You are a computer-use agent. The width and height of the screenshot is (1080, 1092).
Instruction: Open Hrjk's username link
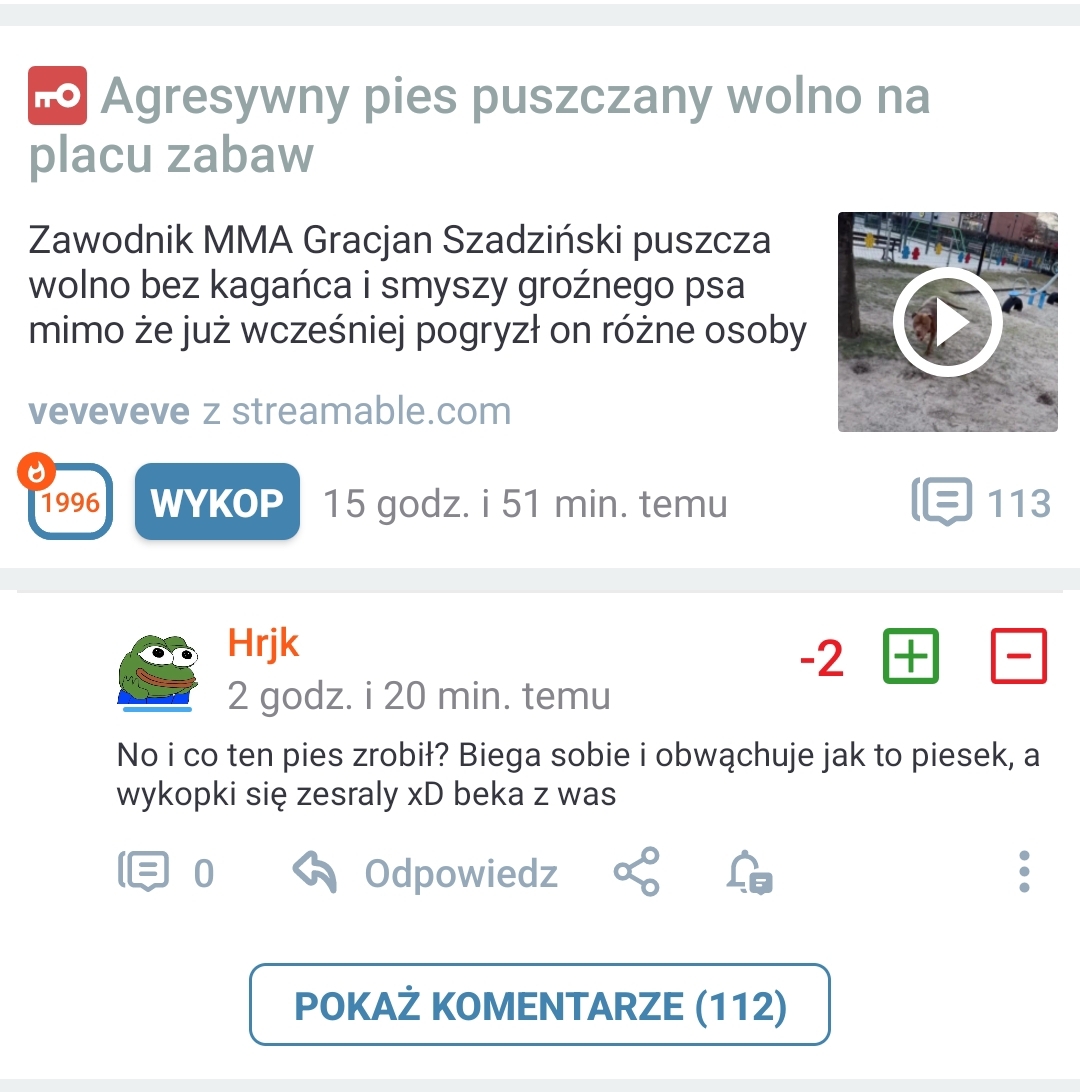coord(263,643)
